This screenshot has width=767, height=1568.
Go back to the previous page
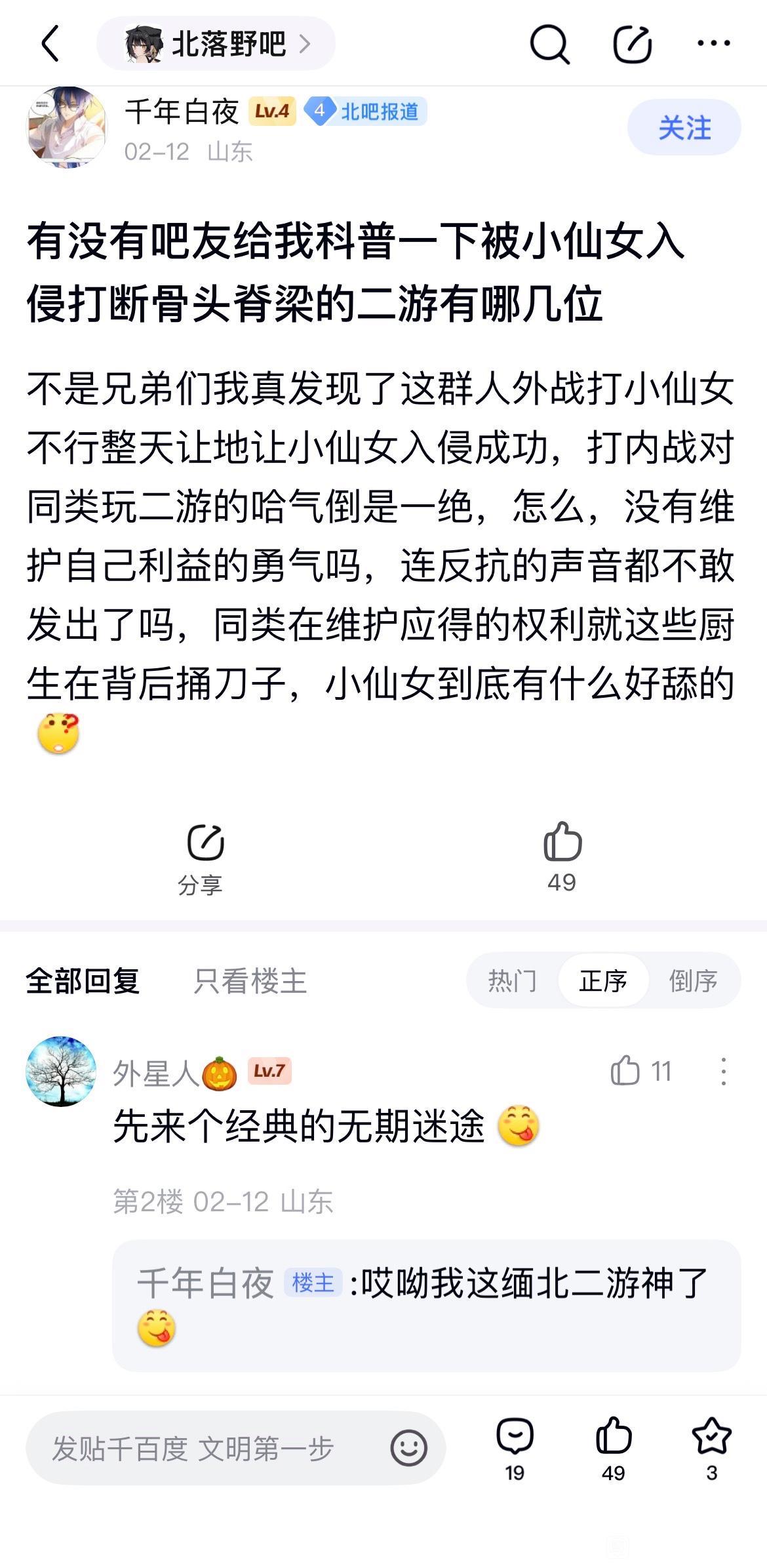(50, 44)
